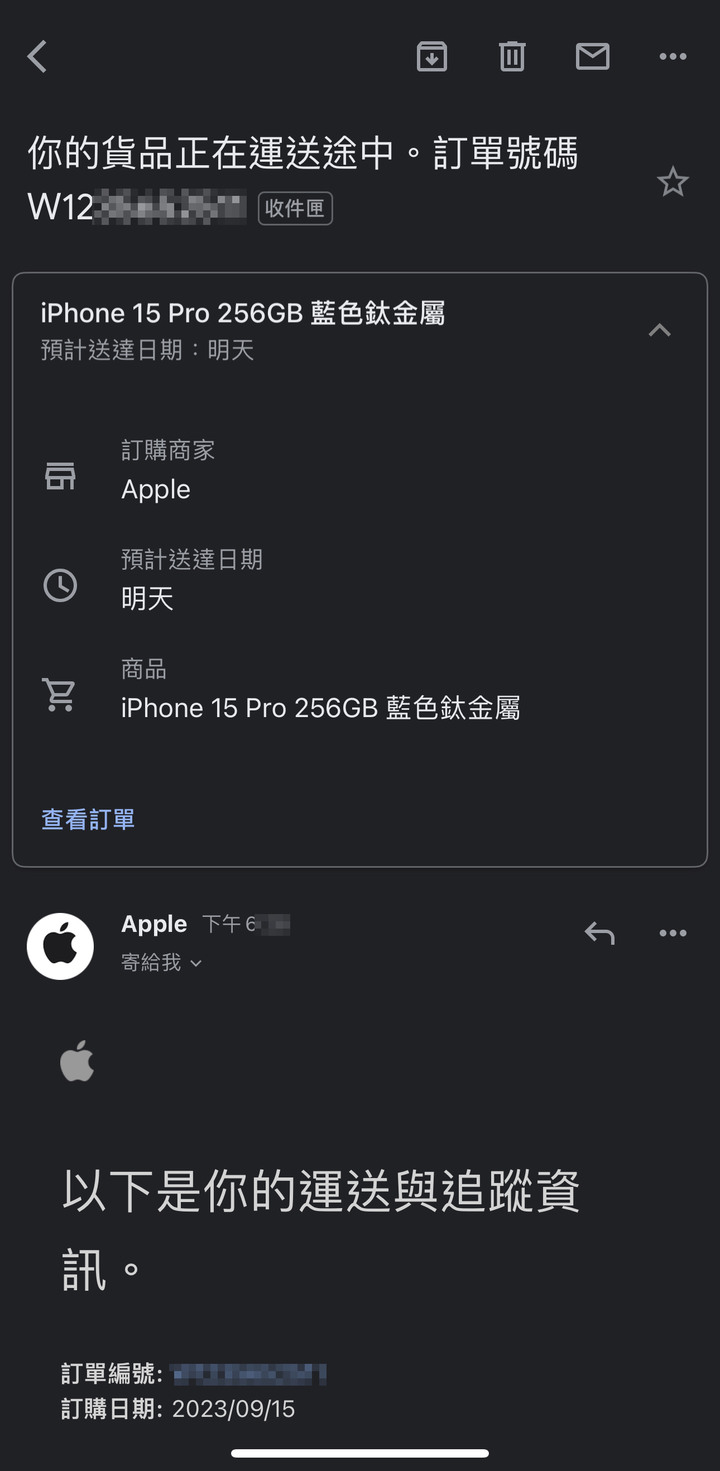
Task: Mark the email as unread
Action: tap(593, 57)
